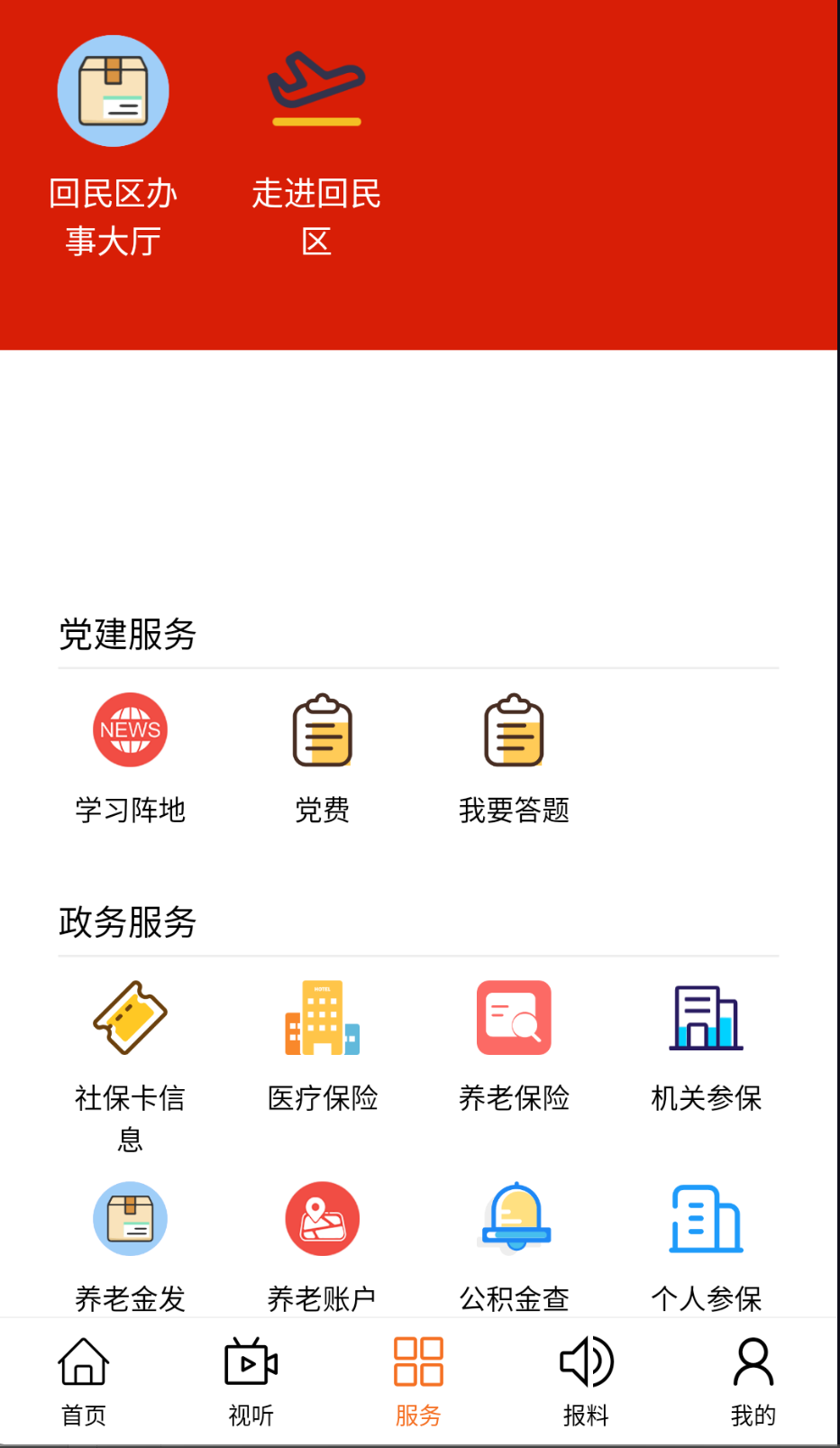Screen dimensions: 840x1448
Task: Open the 机关参保 building chart icon
Action: 706,1019
